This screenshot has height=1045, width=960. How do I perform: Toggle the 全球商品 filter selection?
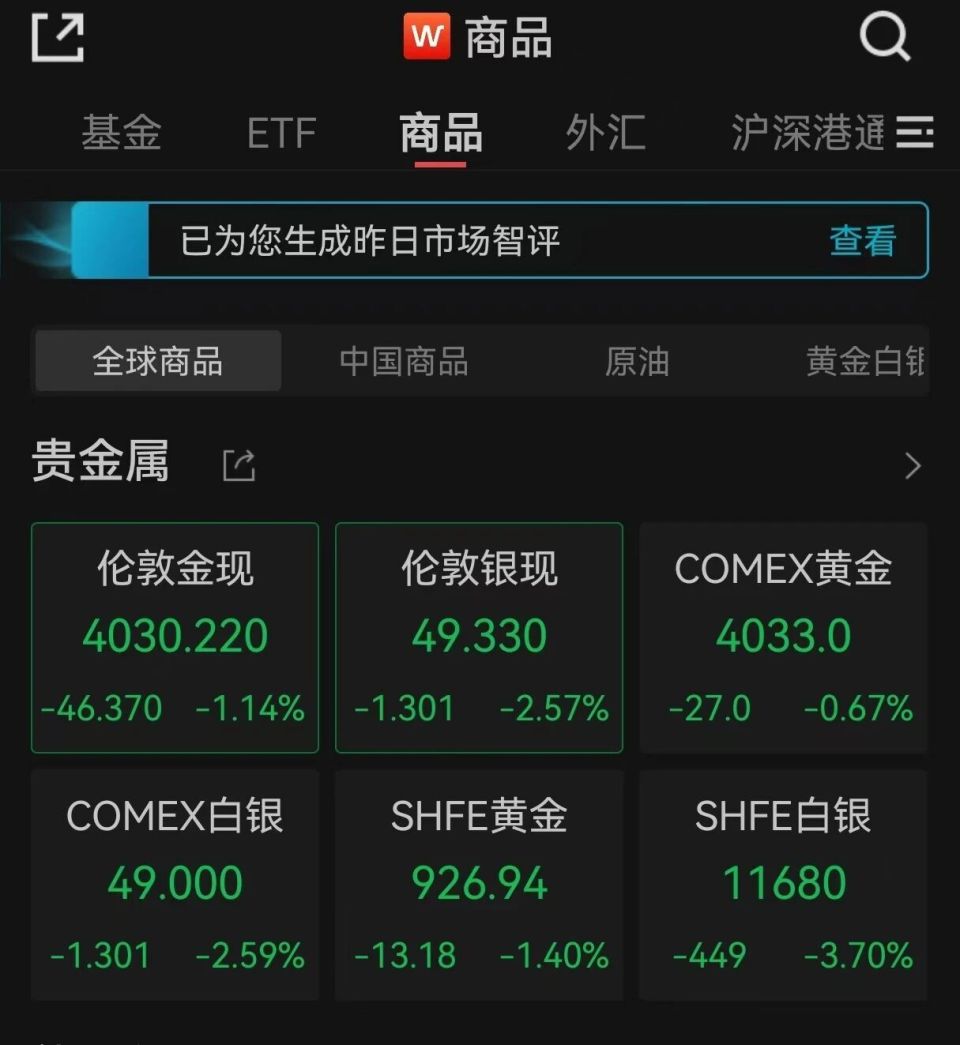[x=157, y=361]
